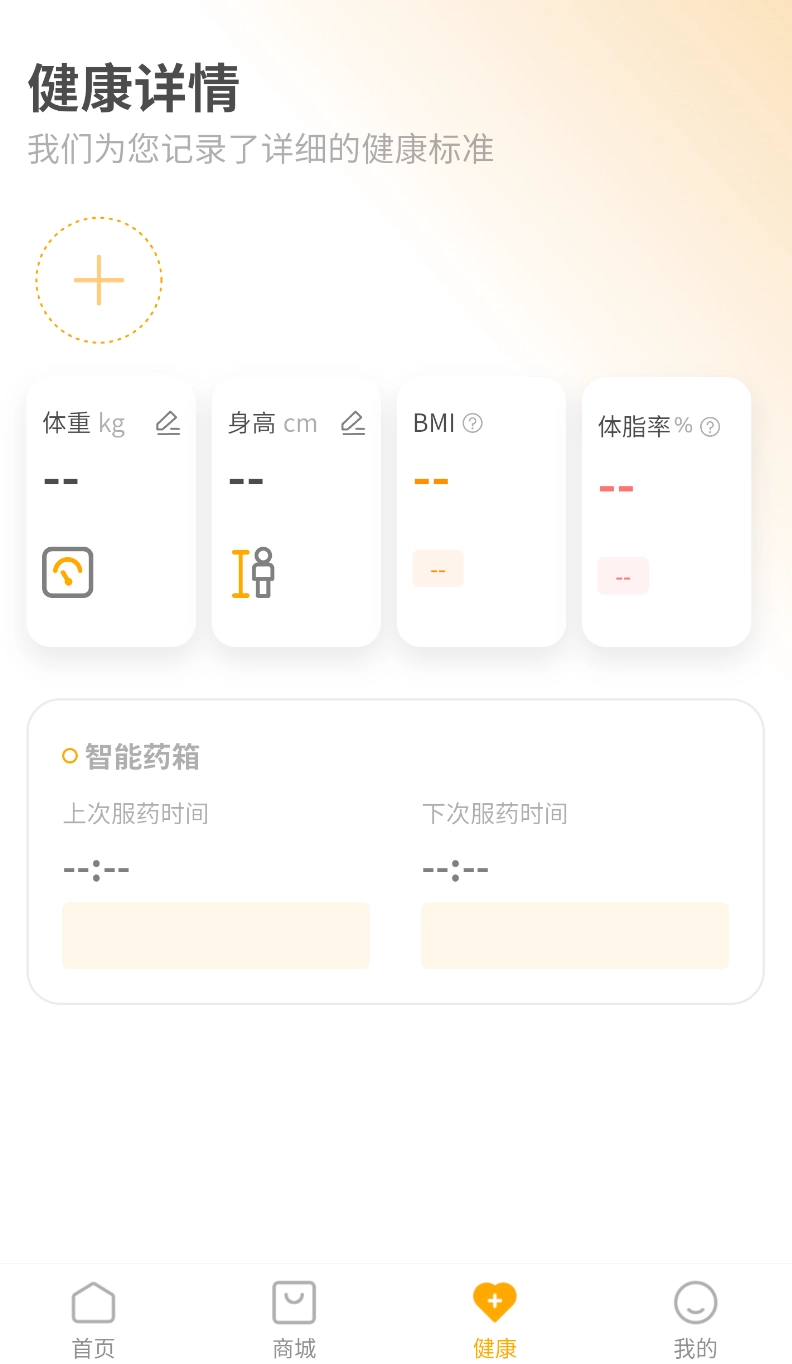Tap the shopping bag icon above 商城
The height and width of the screenshot is (1364, 792).
(293, 1301)
